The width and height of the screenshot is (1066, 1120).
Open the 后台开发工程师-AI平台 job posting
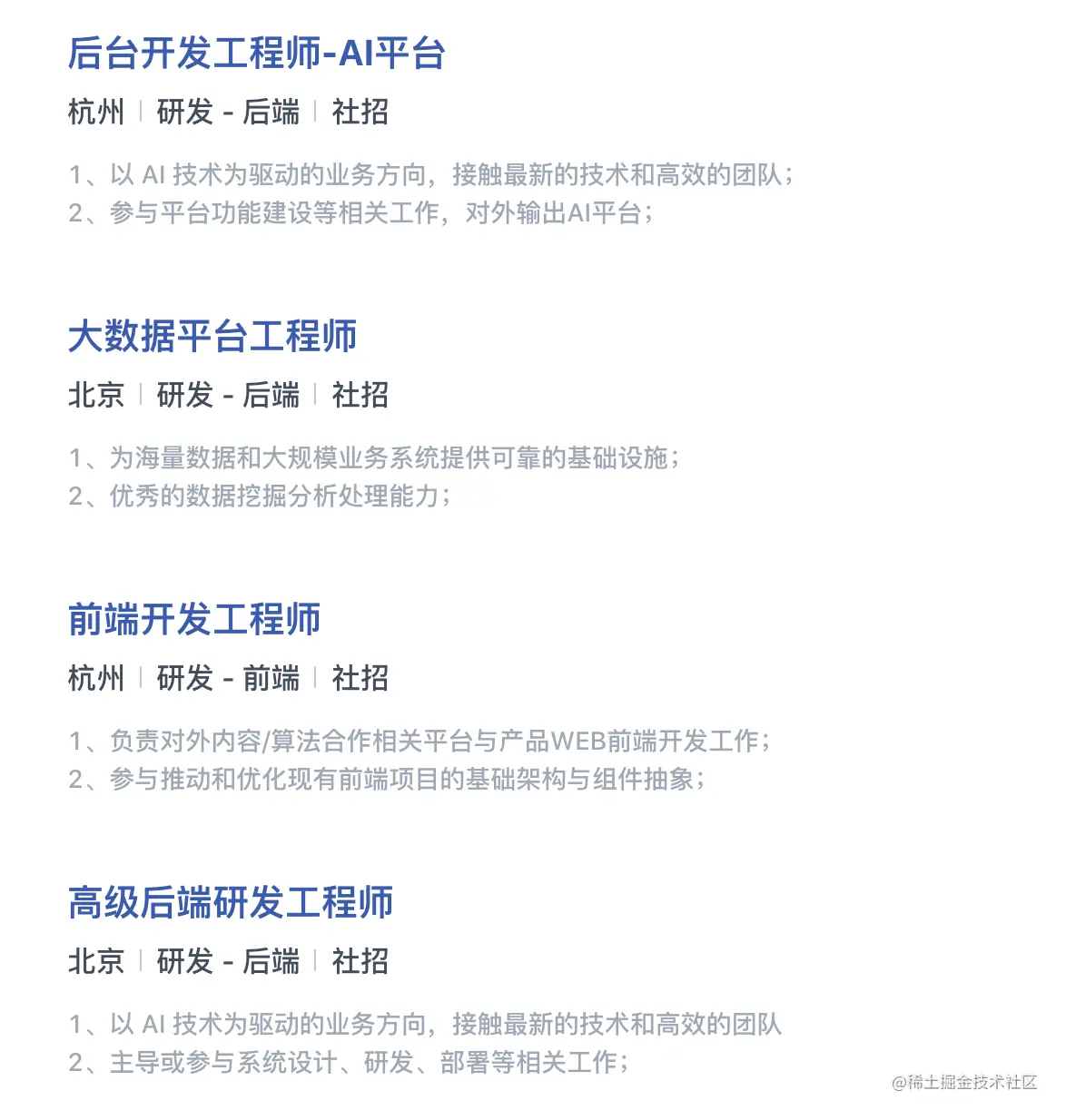(256, 54)
